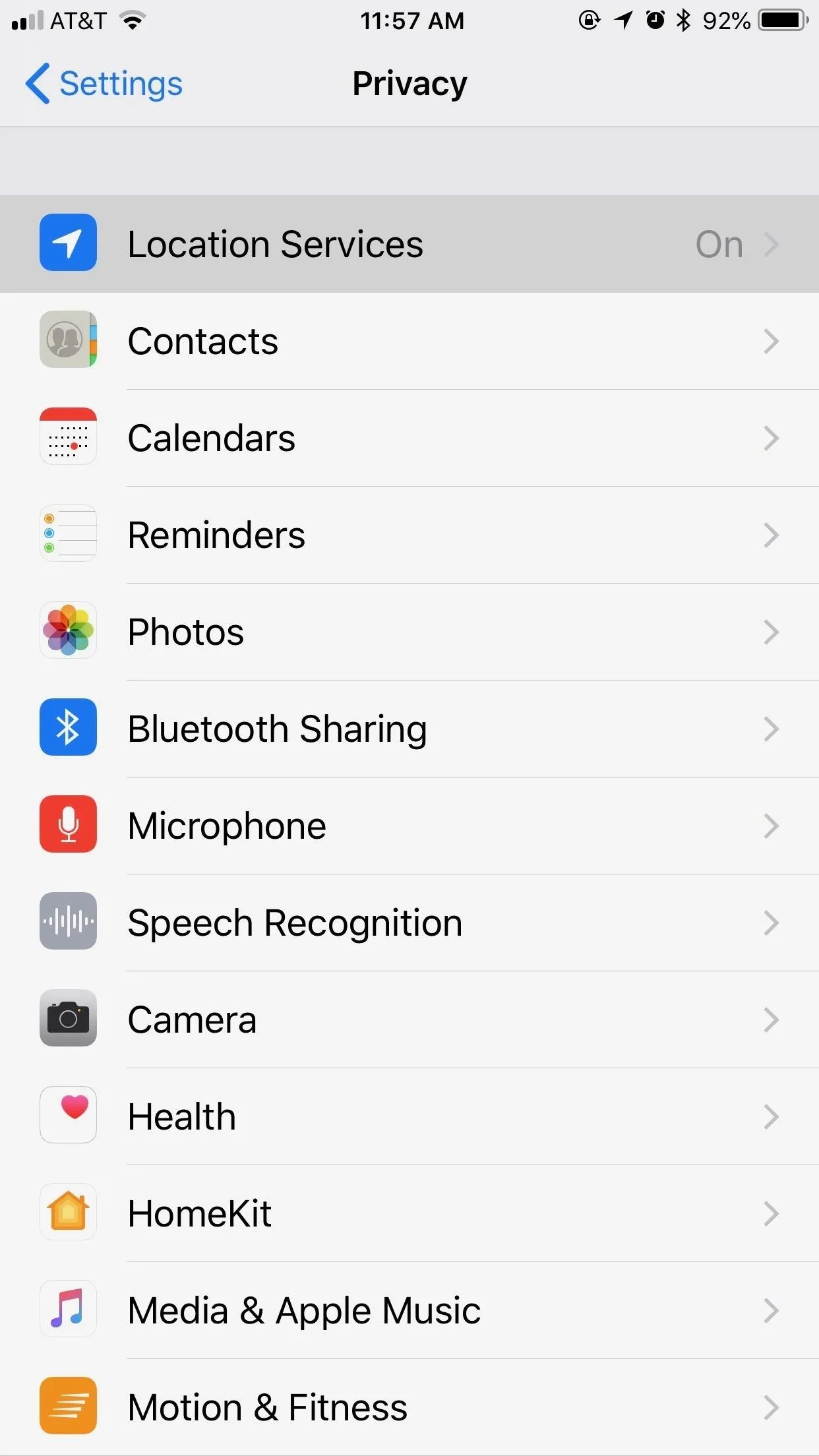The height and width of the screenshot is (1456, 819).
Task: View Camera access settings
Action: [409, 1019]
